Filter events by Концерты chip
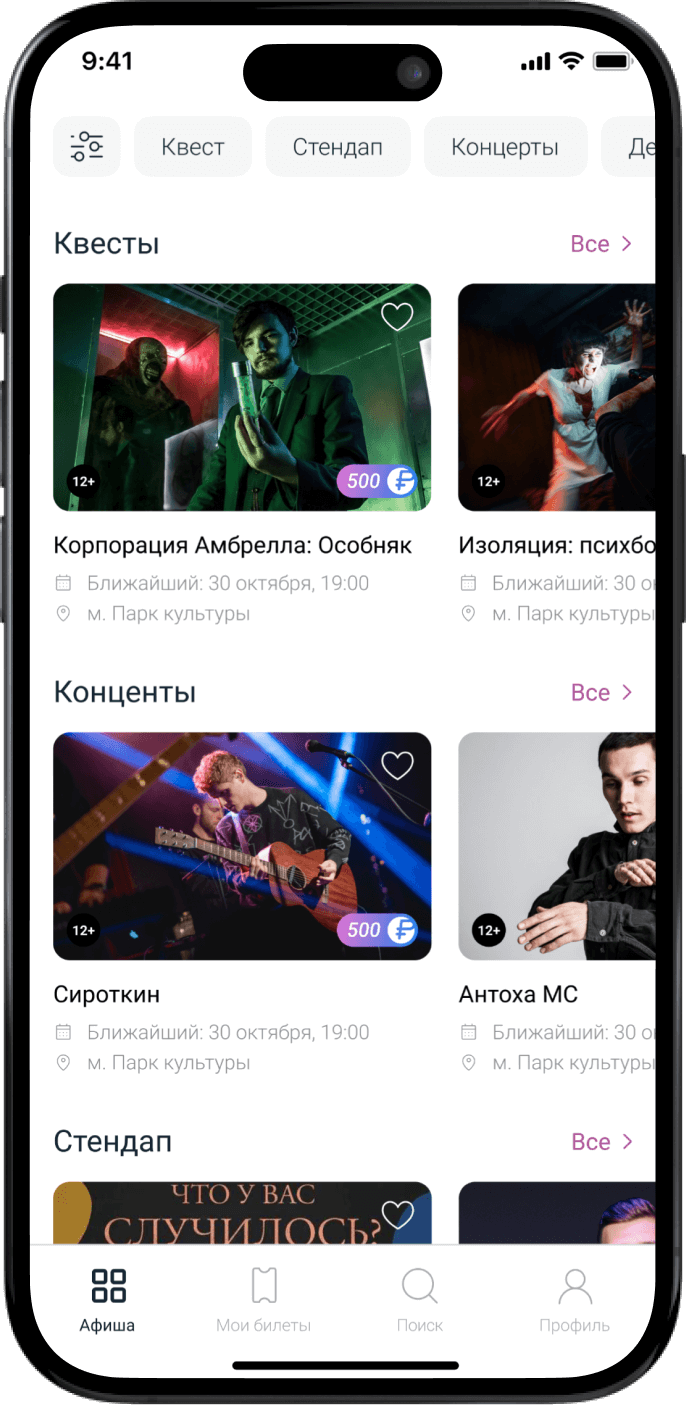 505,147
